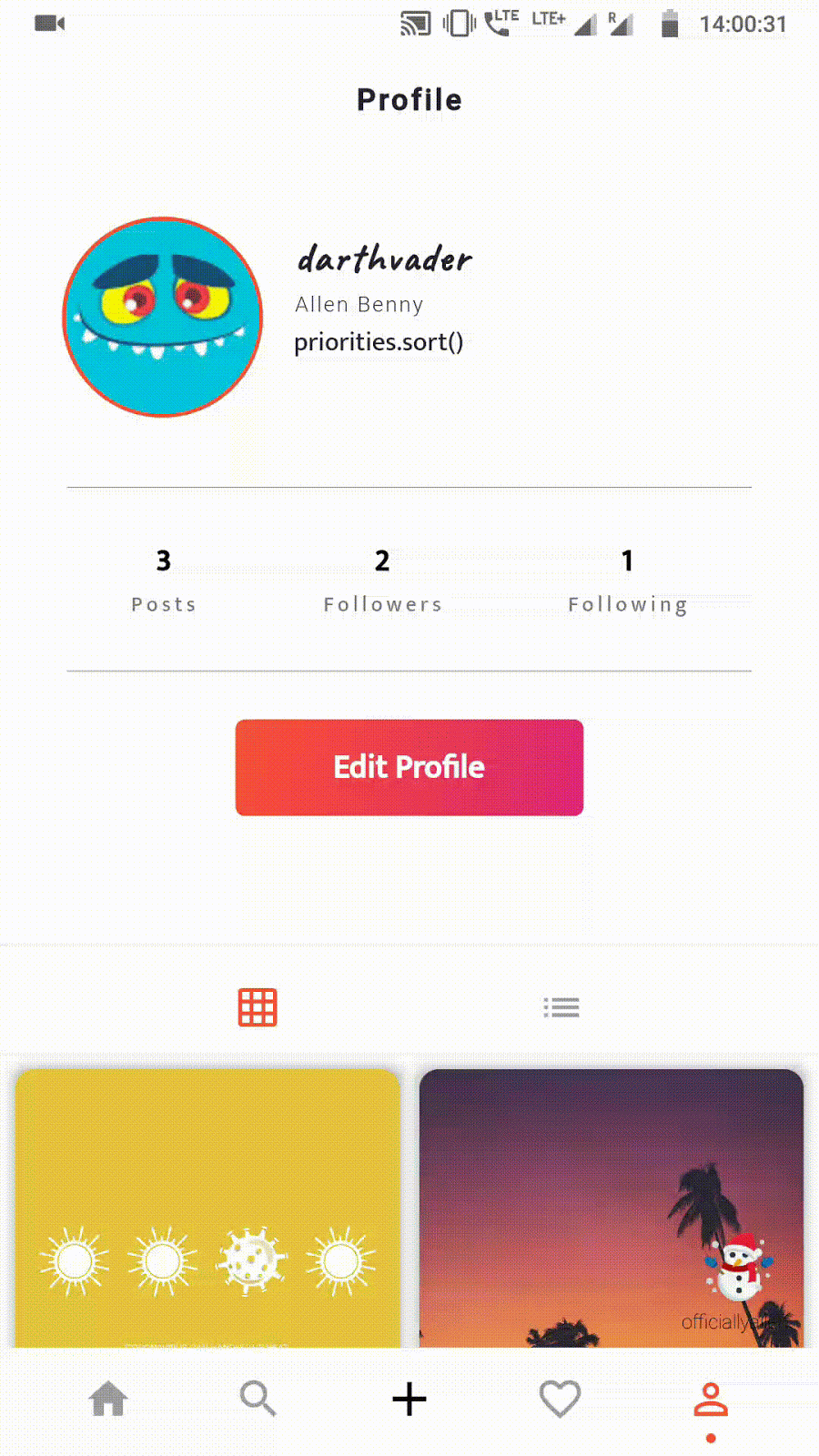Image resolution: width=819 pixels, height=1456 pixels.
Task: Open the search tab
Action: coord(258,1399)
